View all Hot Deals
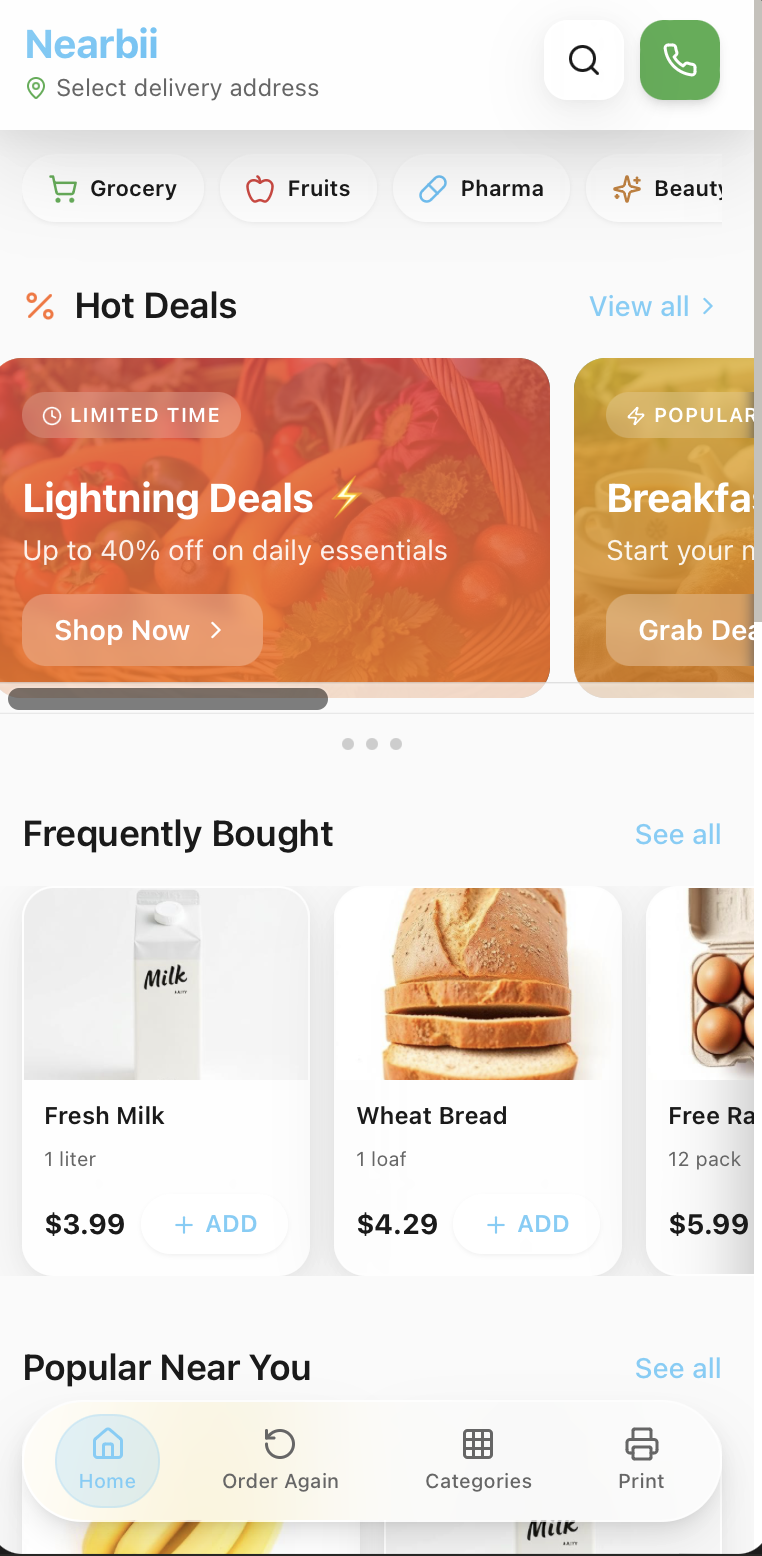762x1556 pixels. pos(651,306)
